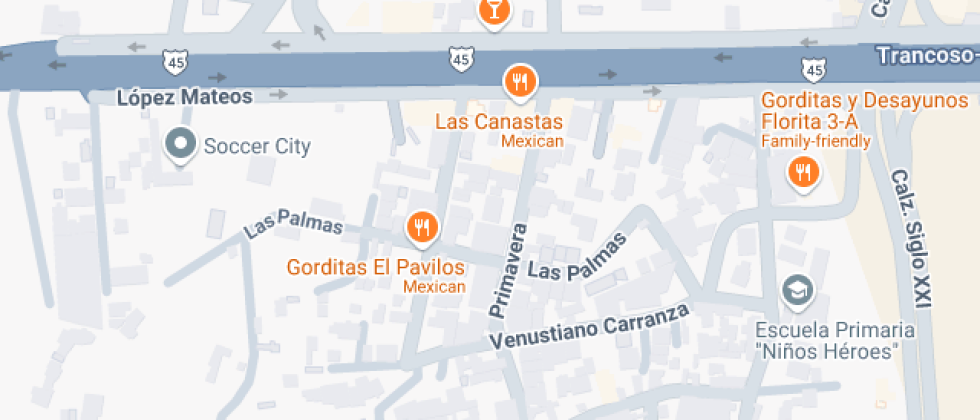Open the Escuela Primaria "Niños Héroes" school pin
The height and width of the screenshot is (420, 980).
tap(799, 291)
